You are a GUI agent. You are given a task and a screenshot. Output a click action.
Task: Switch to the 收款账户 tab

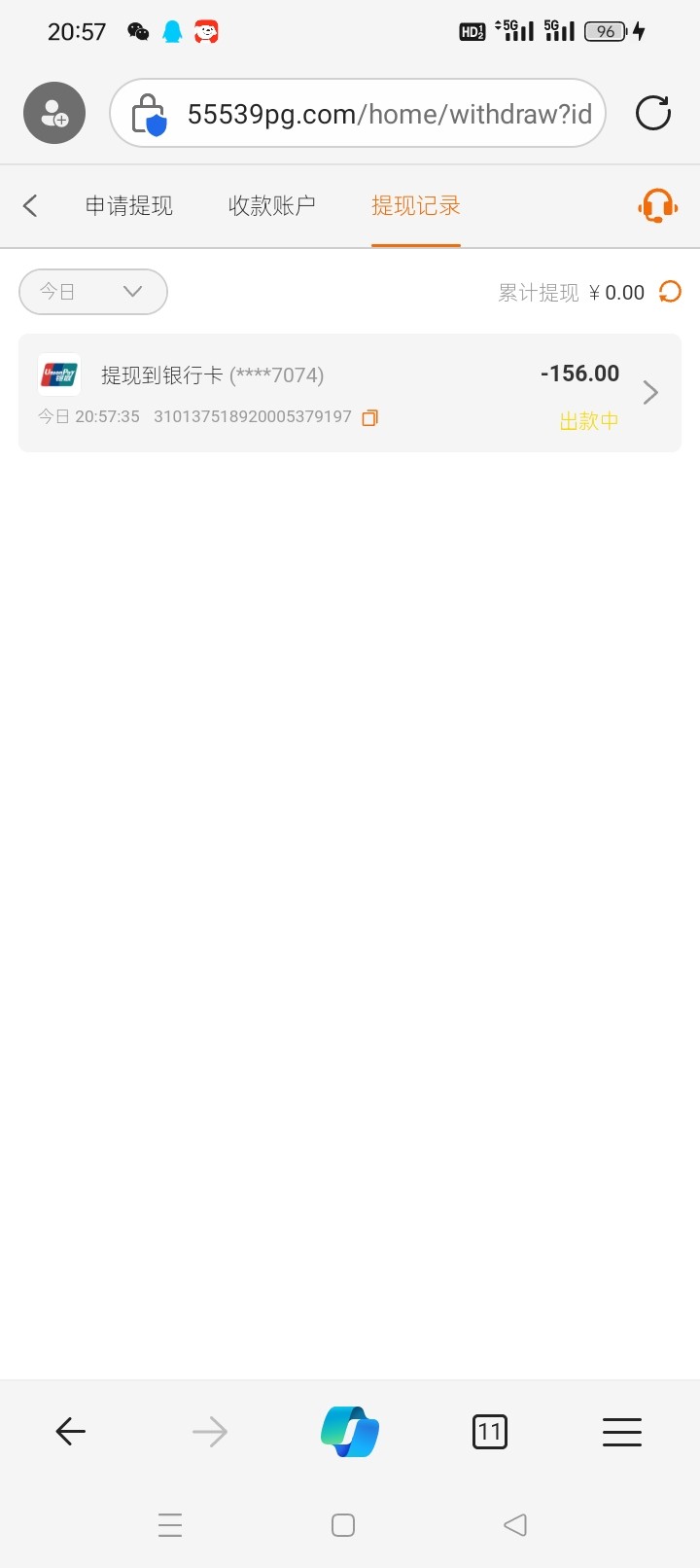coord(272,205)
